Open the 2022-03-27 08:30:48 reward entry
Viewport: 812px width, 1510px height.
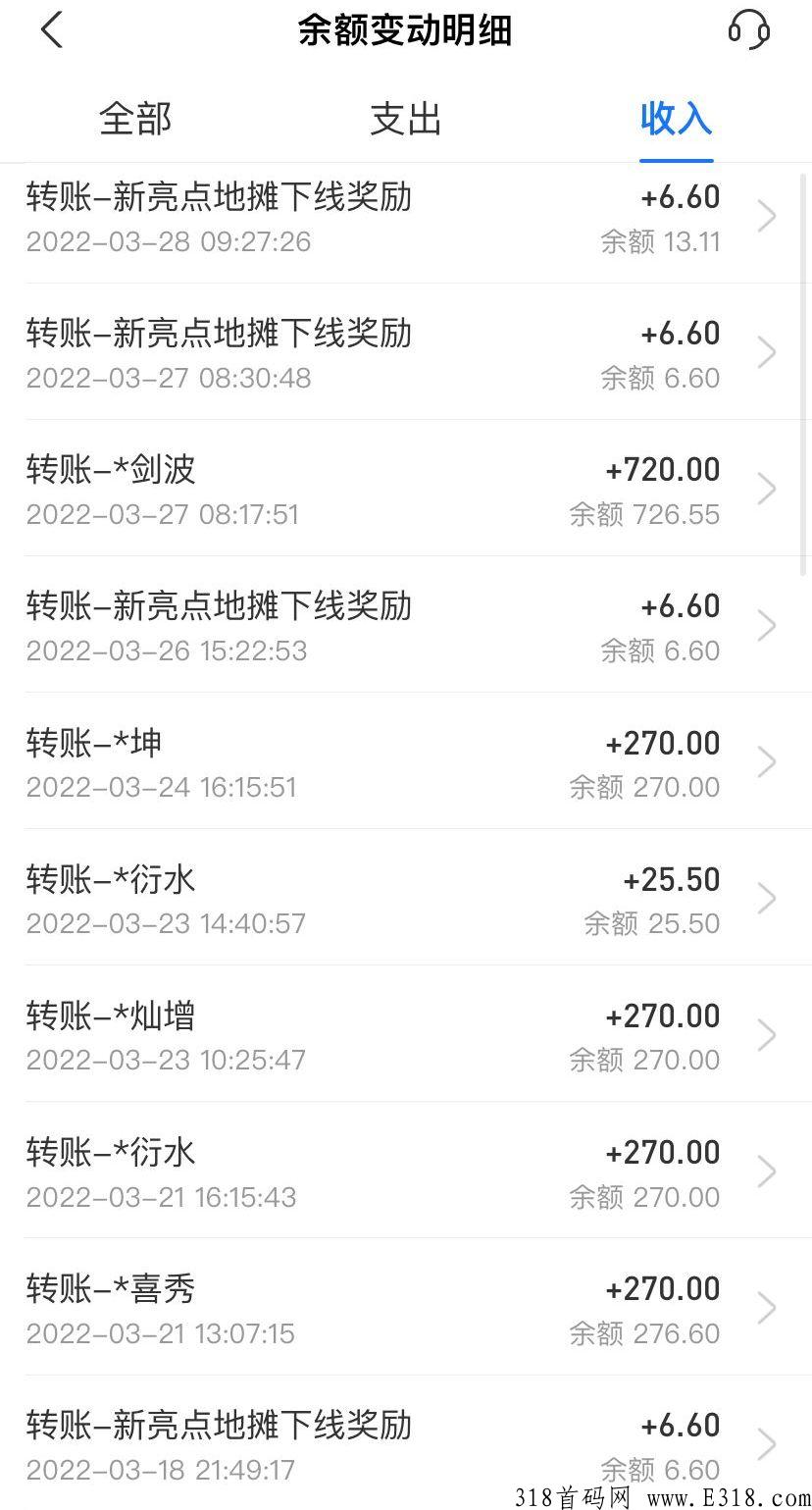[x=406, y=352]
